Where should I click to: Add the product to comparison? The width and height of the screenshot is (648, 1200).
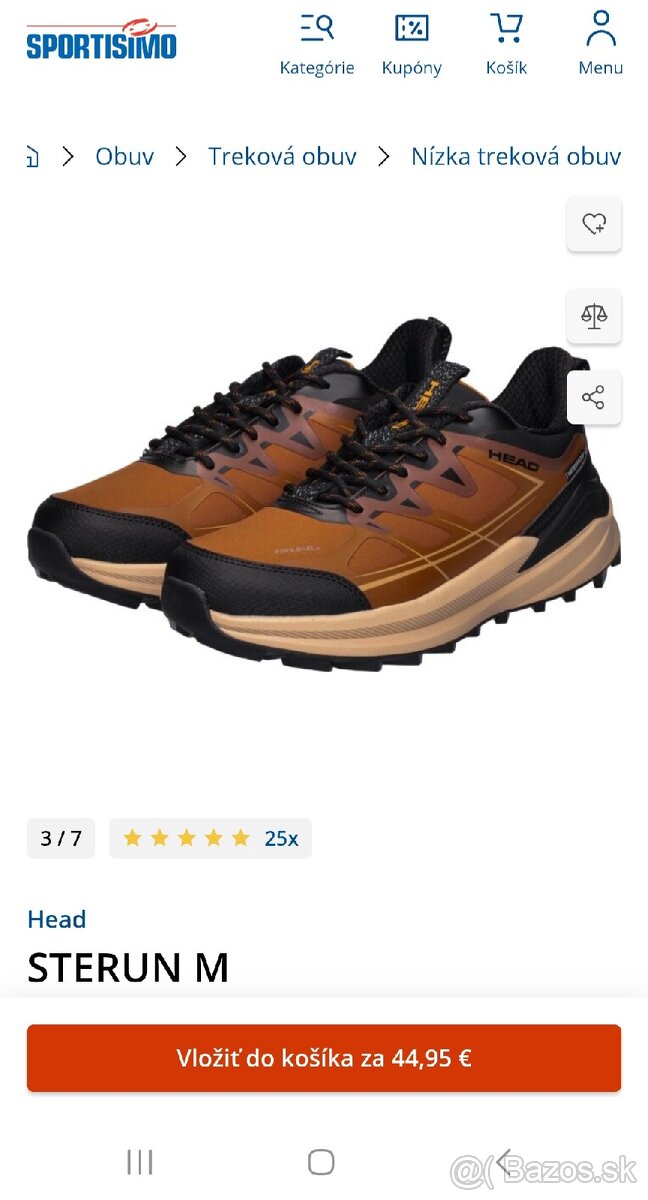594,316
